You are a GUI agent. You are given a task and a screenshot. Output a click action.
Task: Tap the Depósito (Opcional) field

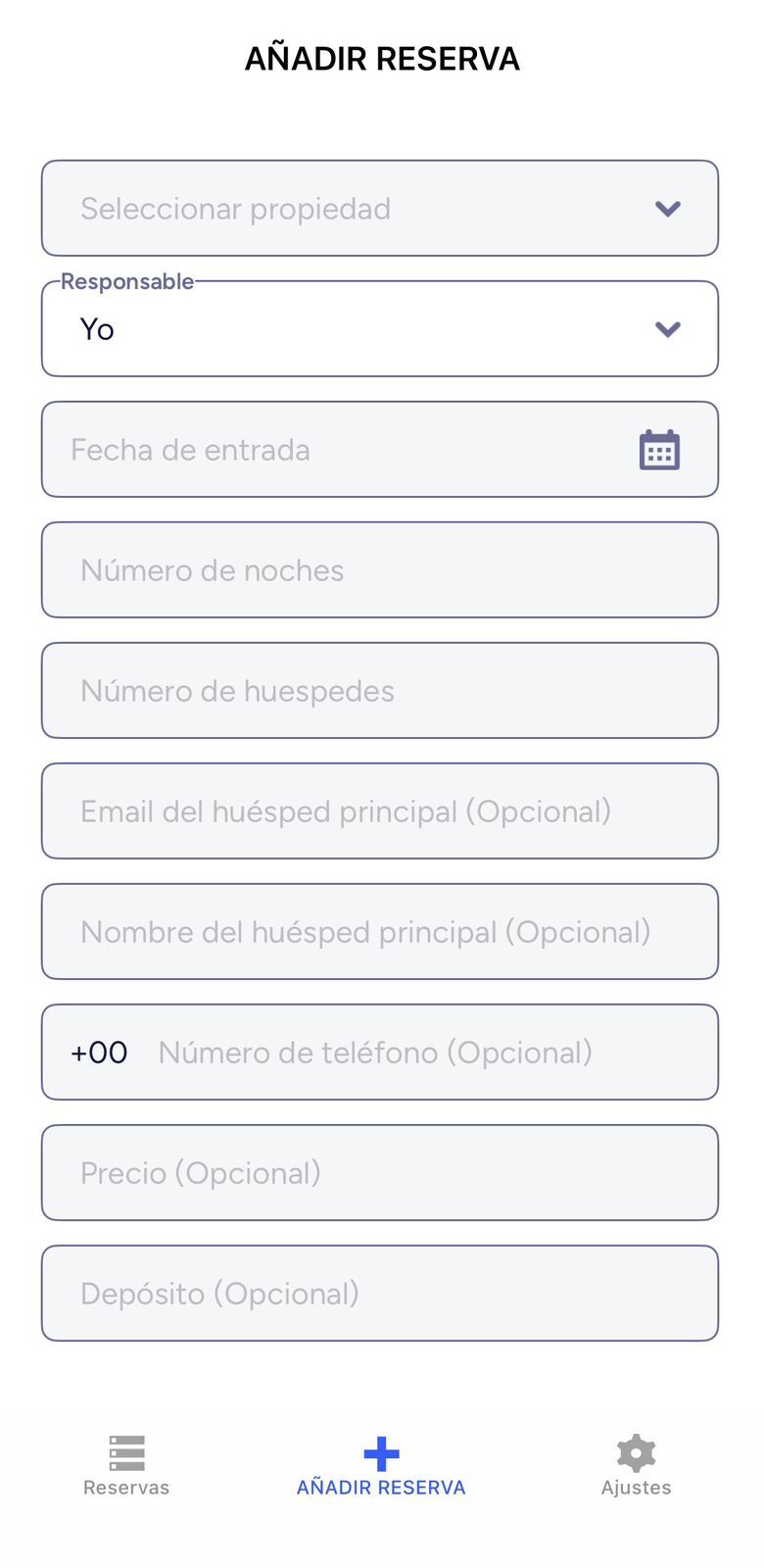380,1294
